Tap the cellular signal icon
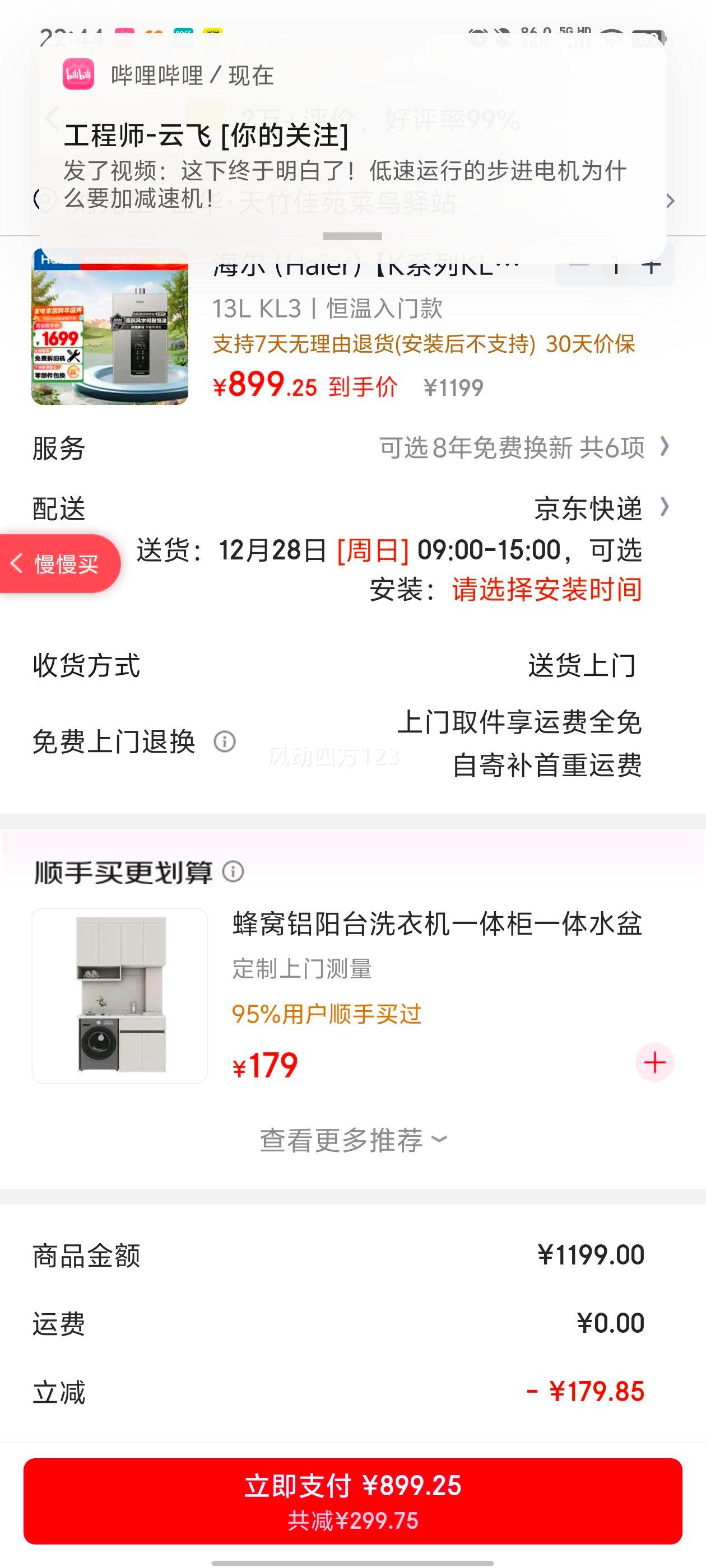The width and height of the screenshot is (706, 1568). coord(579,43)
